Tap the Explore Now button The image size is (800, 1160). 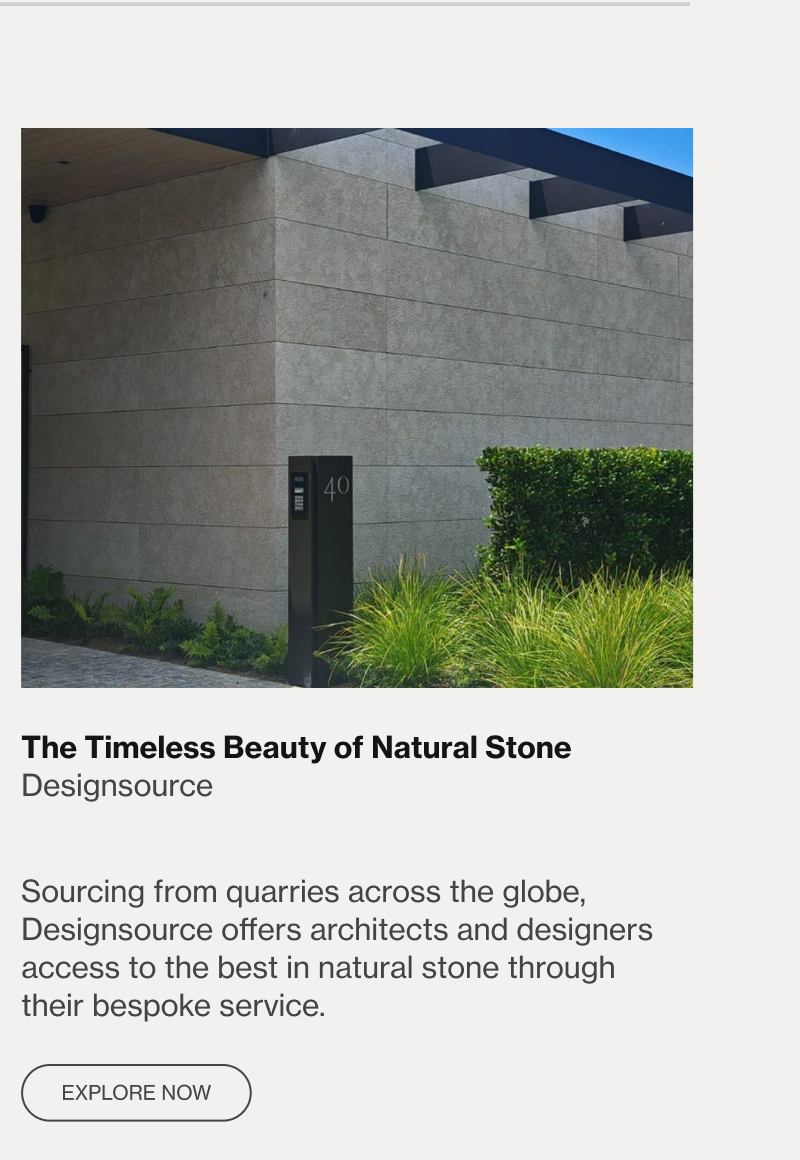[136, 1092]
